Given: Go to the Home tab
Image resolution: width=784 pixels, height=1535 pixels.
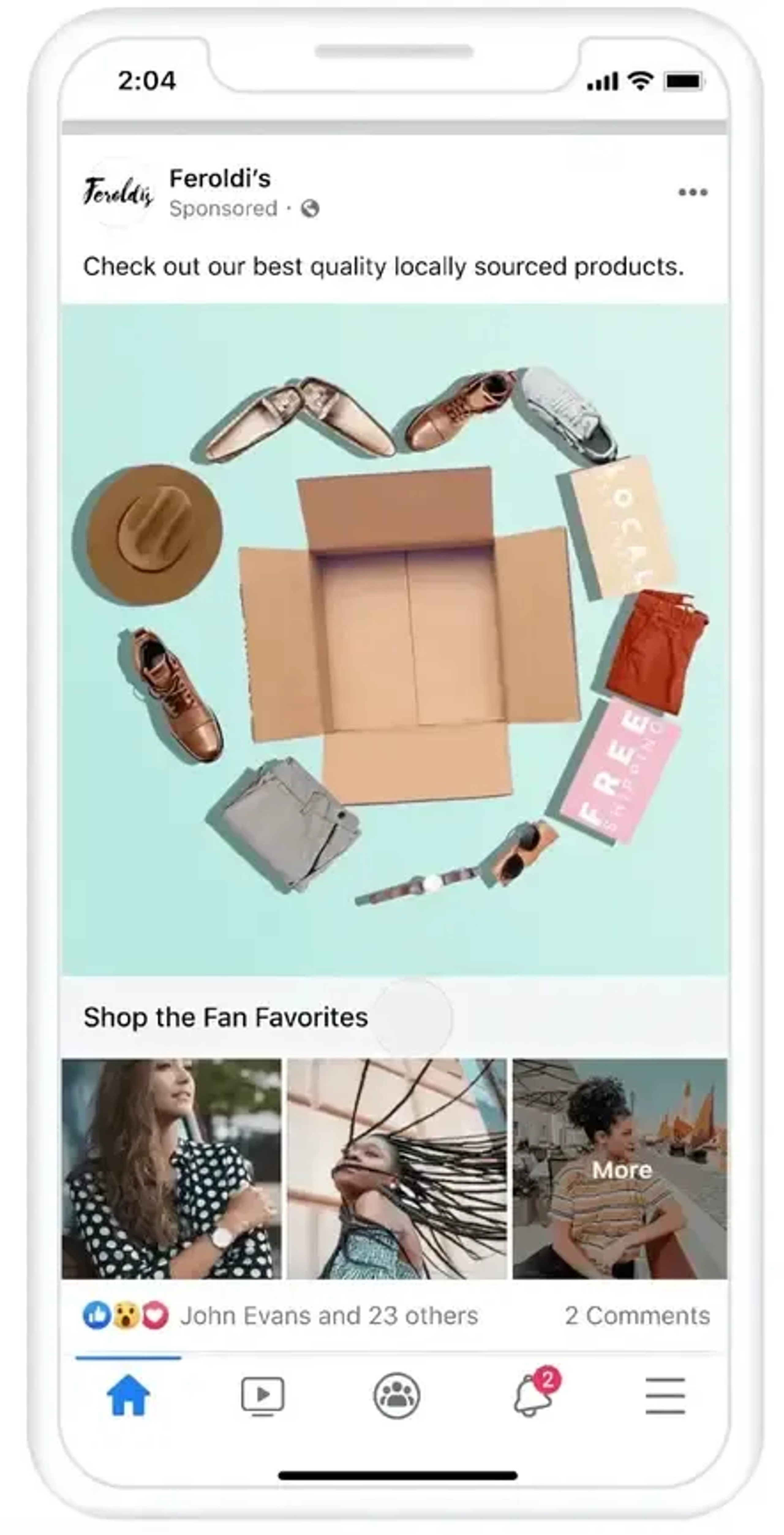Looking at the screenshot, I should (x=128, y=1396).
